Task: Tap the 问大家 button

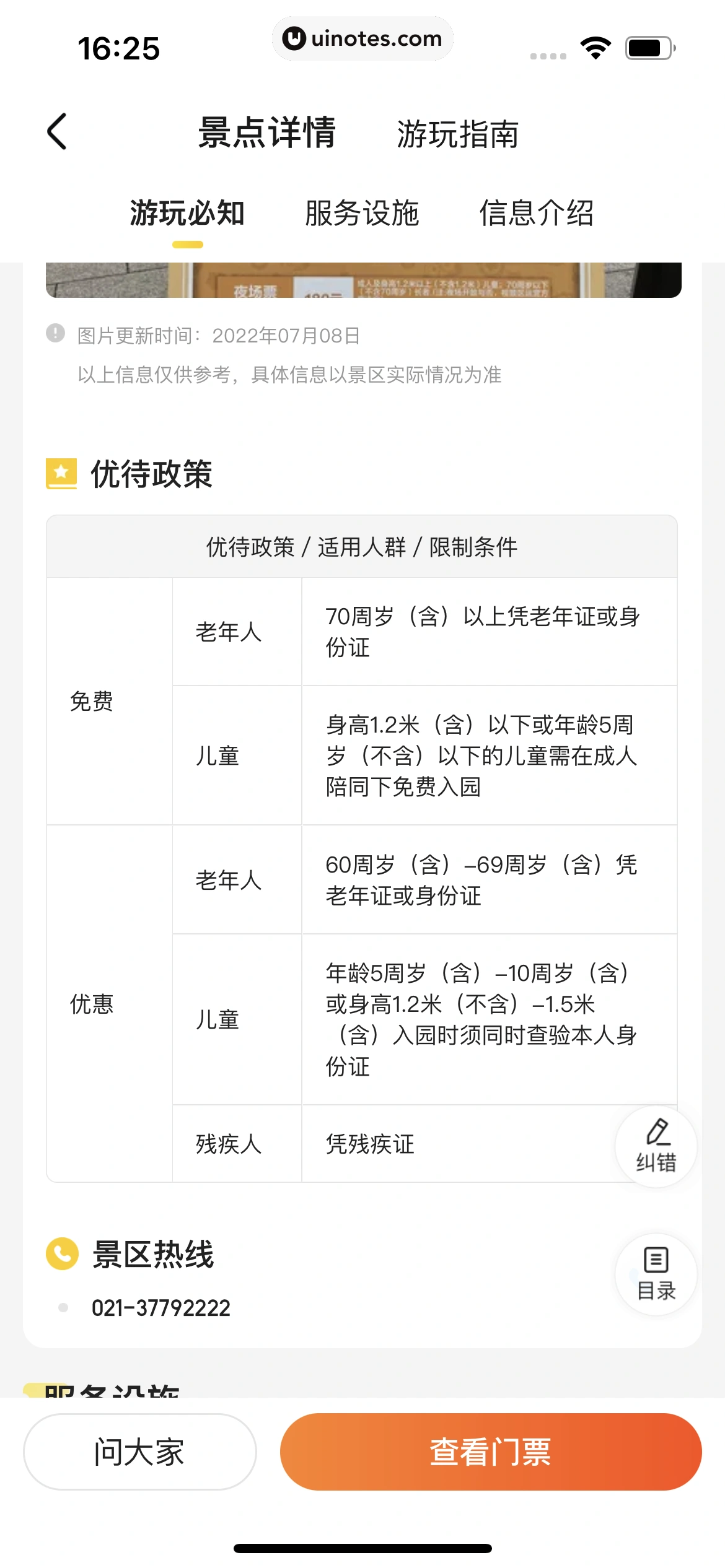Action: (140, 1452)
